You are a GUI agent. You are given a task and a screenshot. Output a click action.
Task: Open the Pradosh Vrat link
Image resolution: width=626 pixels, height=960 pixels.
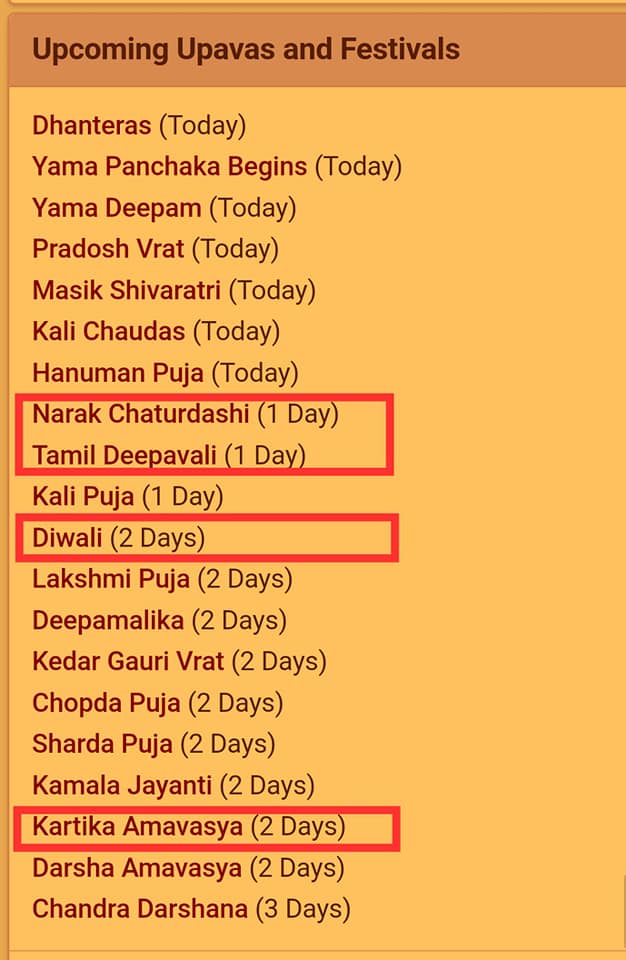[x=108, y=249]
